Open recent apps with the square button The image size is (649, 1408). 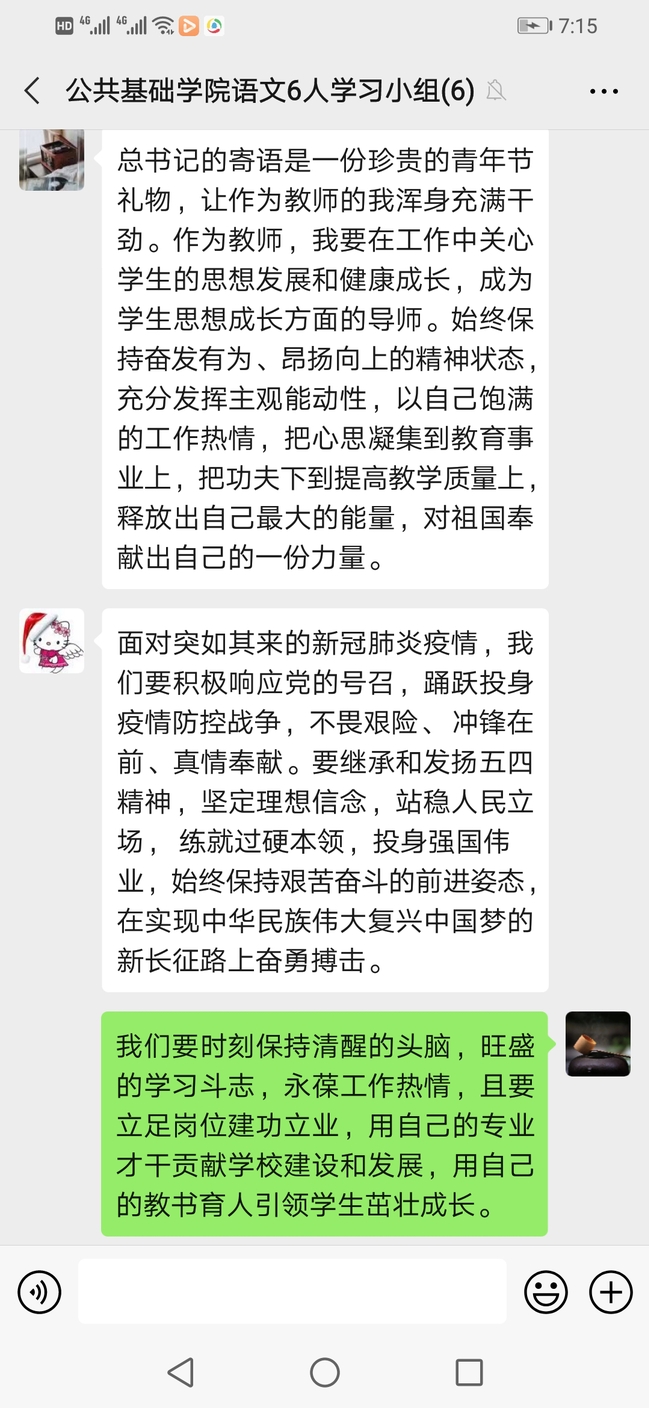pyautogui.click(x=469, y=1372)
